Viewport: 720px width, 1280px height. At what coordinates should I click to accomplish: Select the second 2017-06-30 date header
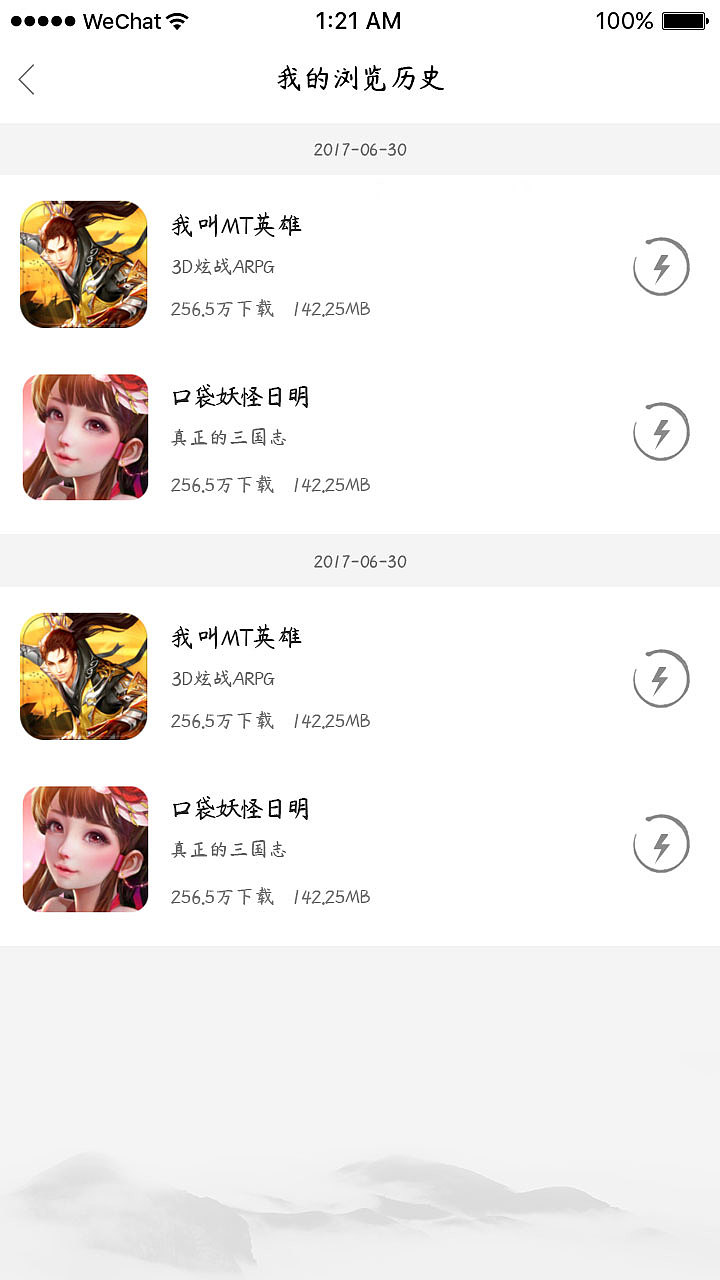360,561
